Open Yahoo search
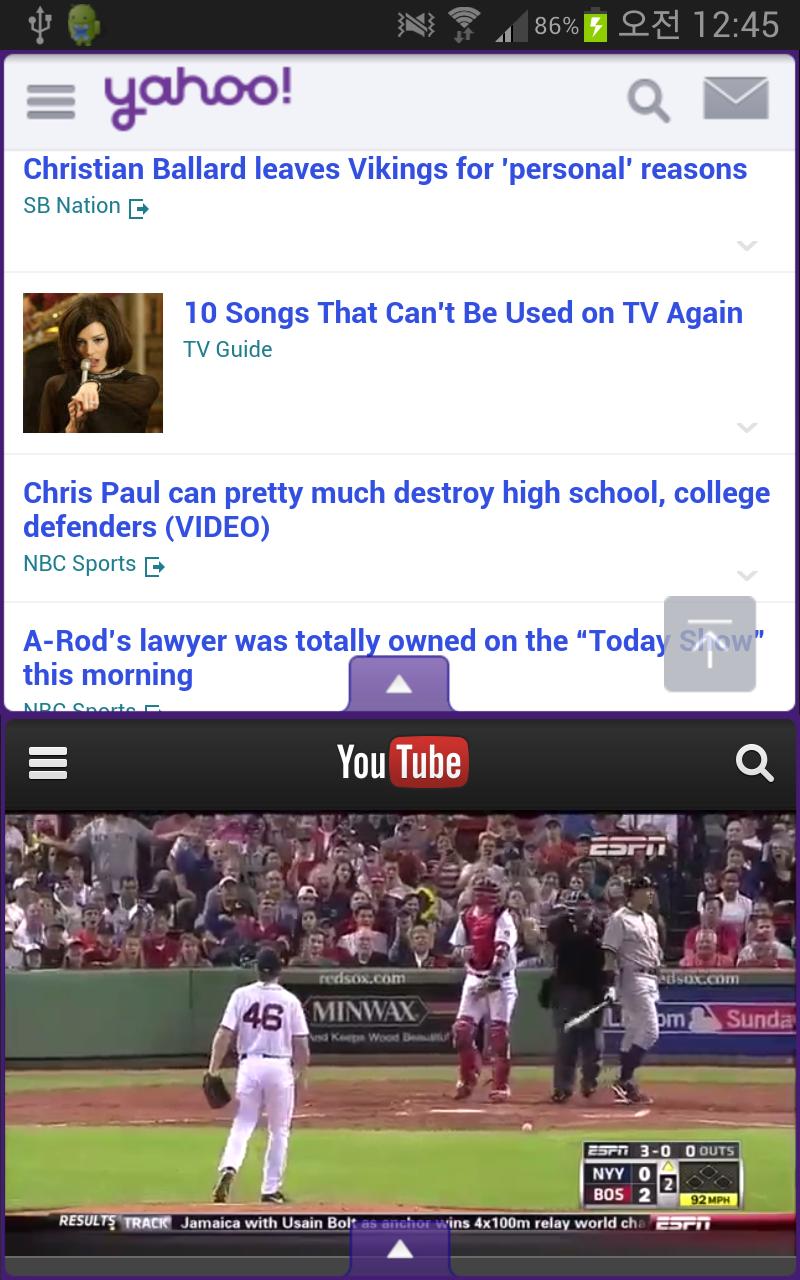Image resolution: width=800 pixels, height=1280 pixels. coord(648,101)
